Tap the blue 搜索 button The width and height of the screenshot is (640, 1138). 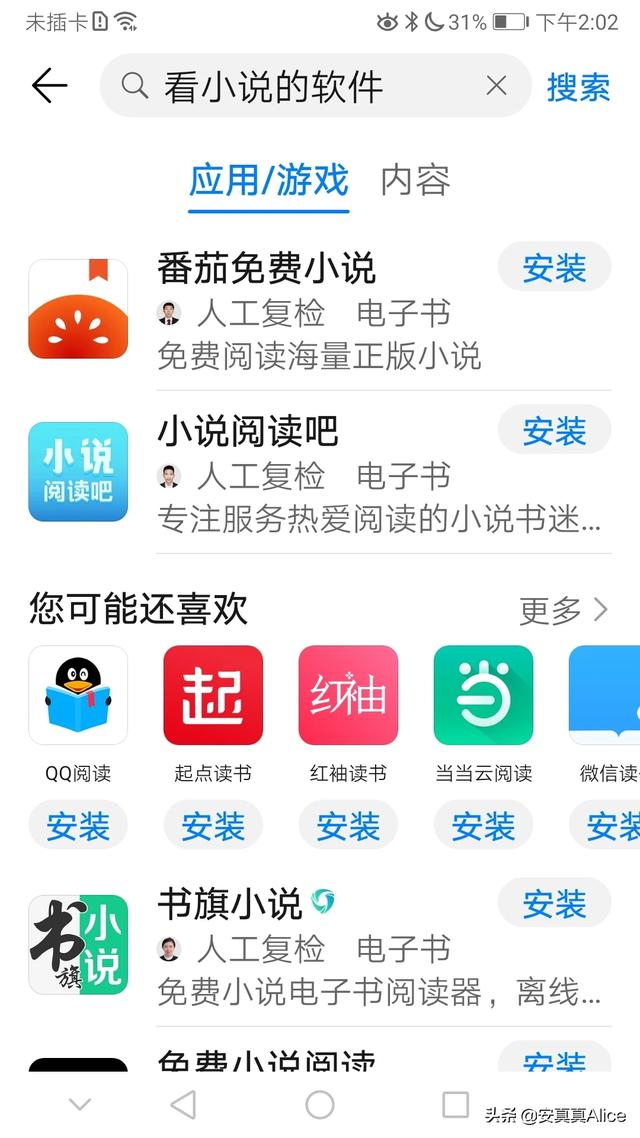click(578, 87)
